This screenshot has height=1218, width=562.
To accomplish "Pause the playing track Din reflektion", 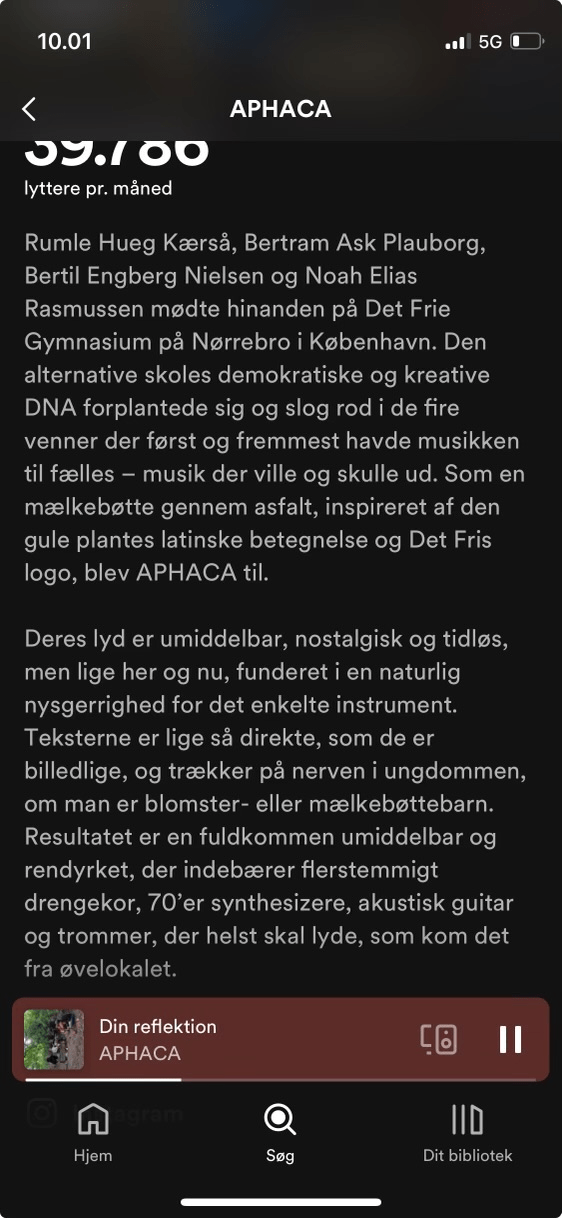I will click(510, 1040).
